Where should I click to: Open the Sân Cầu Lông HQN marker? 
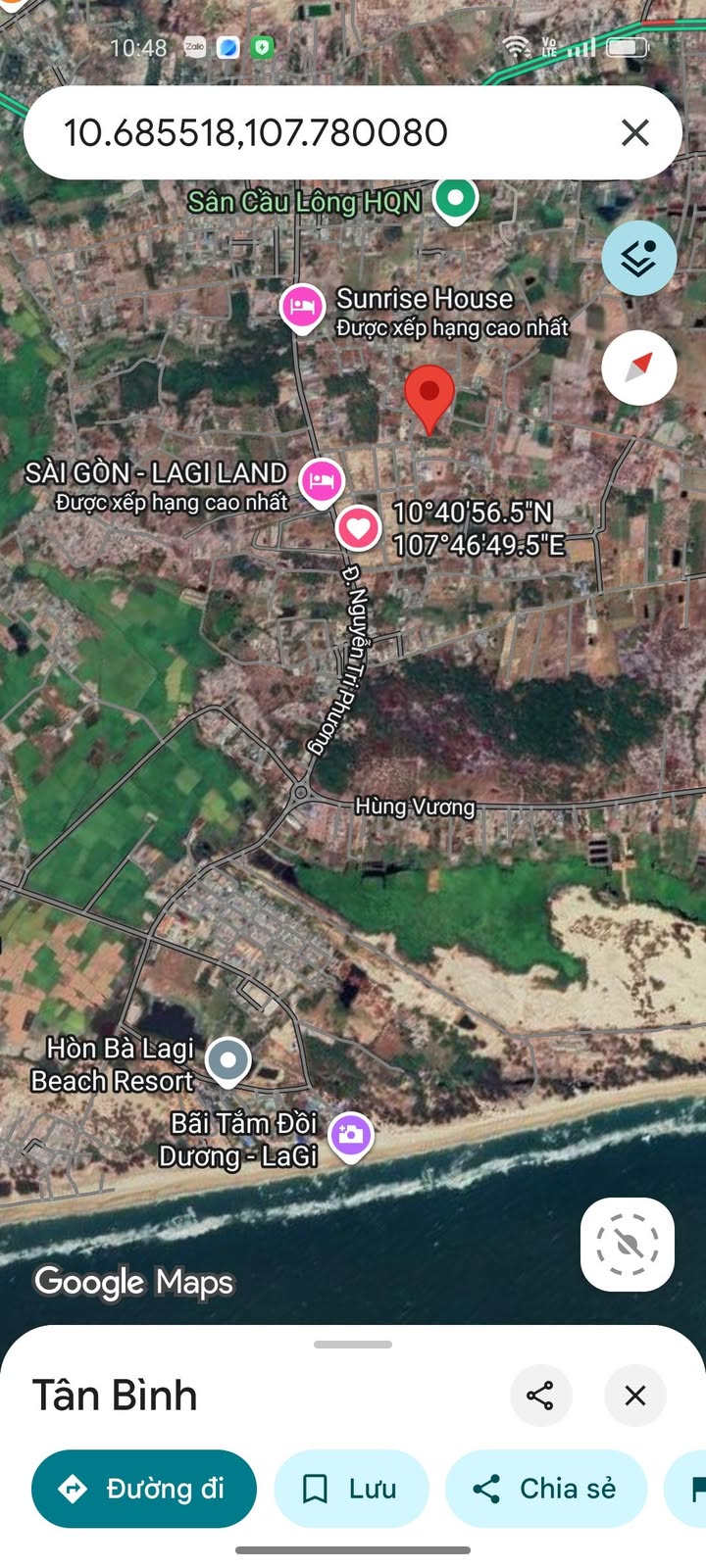[x=454, y=199]
